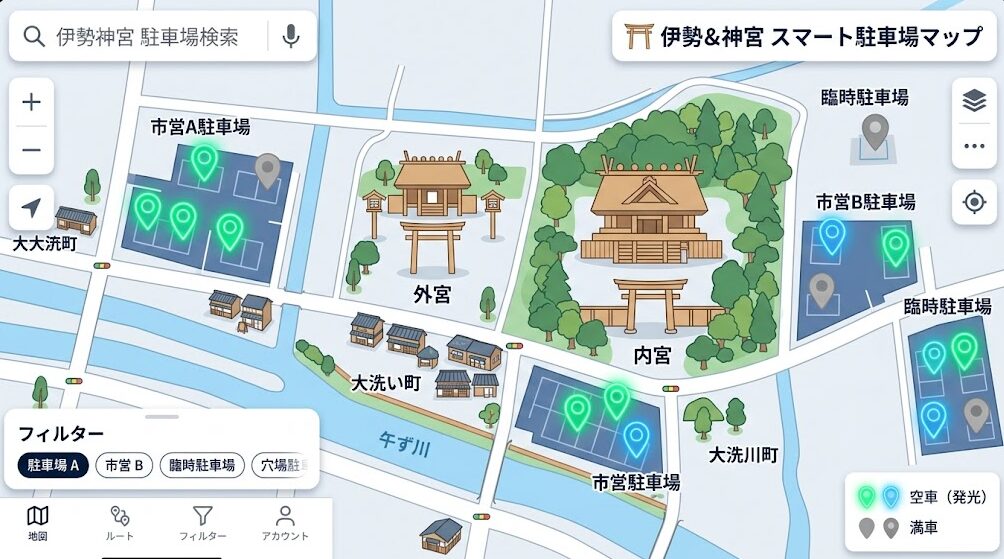Select the 穴場駐 filter chip
The height and width of the screenshot is (559, 1004).
(283, 465)
